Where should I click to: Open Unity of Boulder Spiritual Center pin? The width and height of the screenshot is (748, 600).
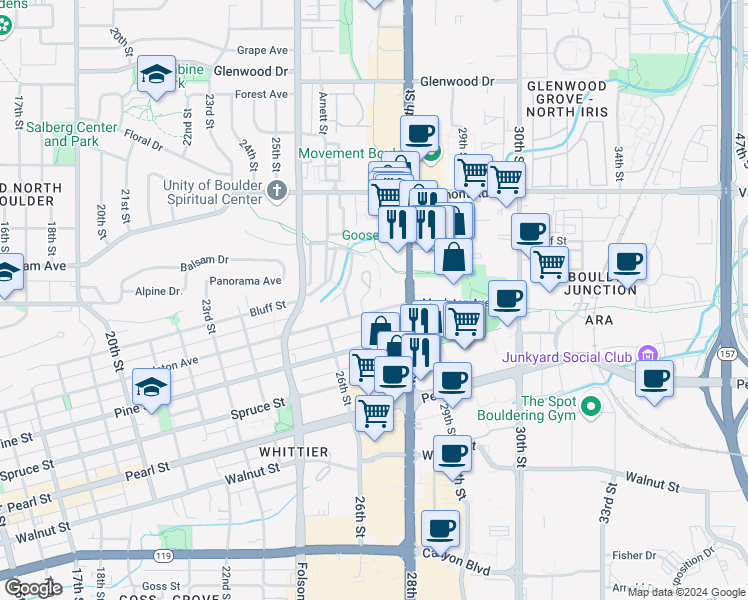[277, 191]
